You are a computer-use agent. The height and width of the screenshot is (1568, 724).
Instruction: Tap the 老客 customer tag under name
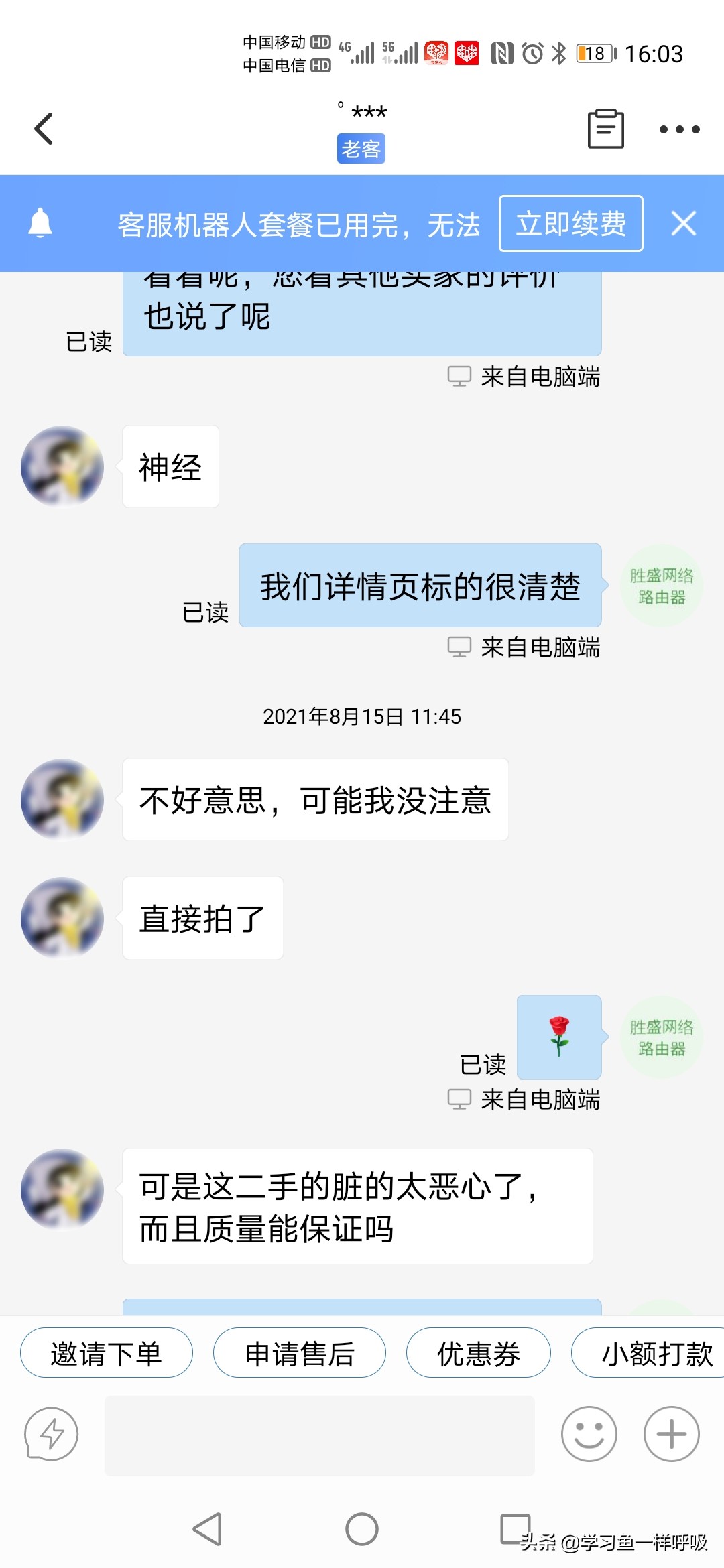tap(361, 149)
